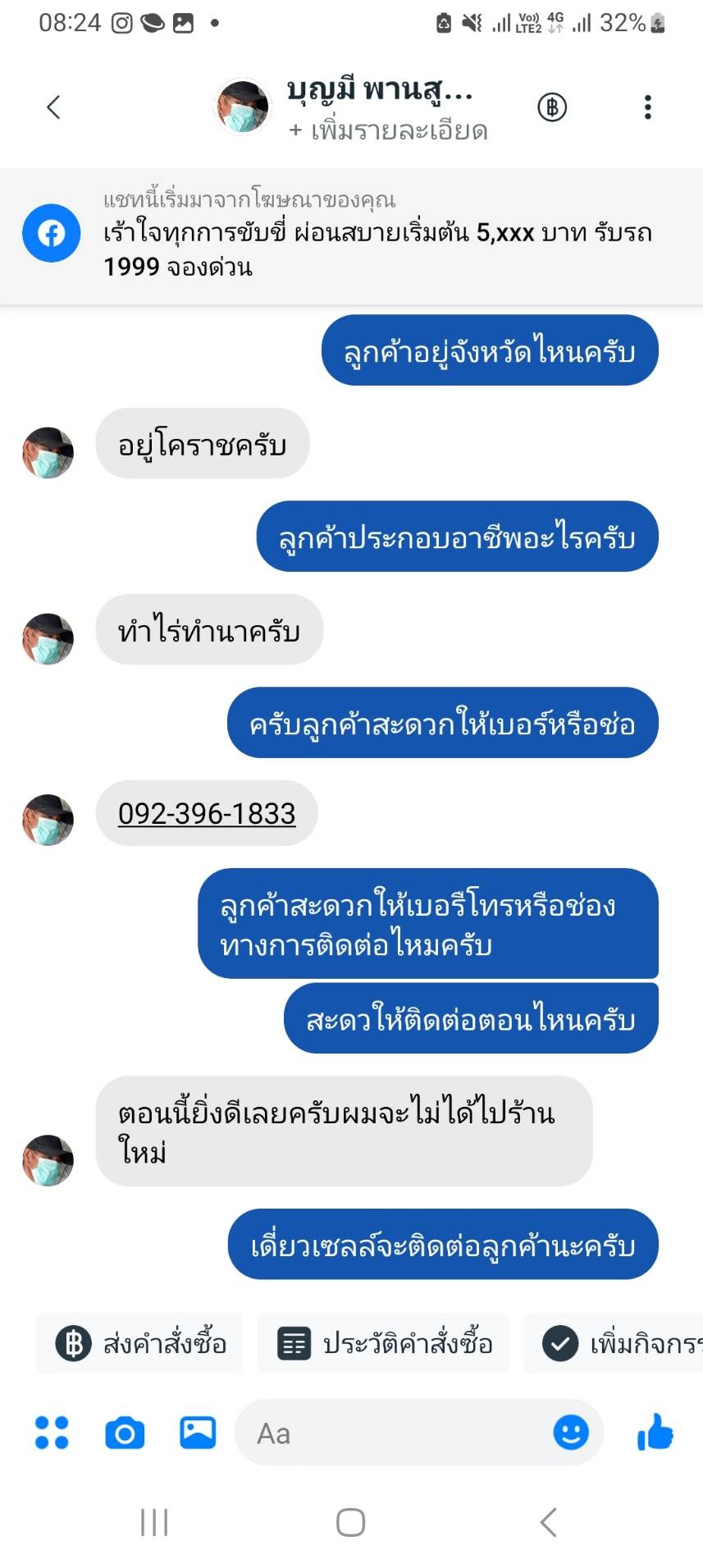The height and width of the screenshot is (1568, 703).
Task: Focus the Aa message input field
Action: pos(394,1433)
